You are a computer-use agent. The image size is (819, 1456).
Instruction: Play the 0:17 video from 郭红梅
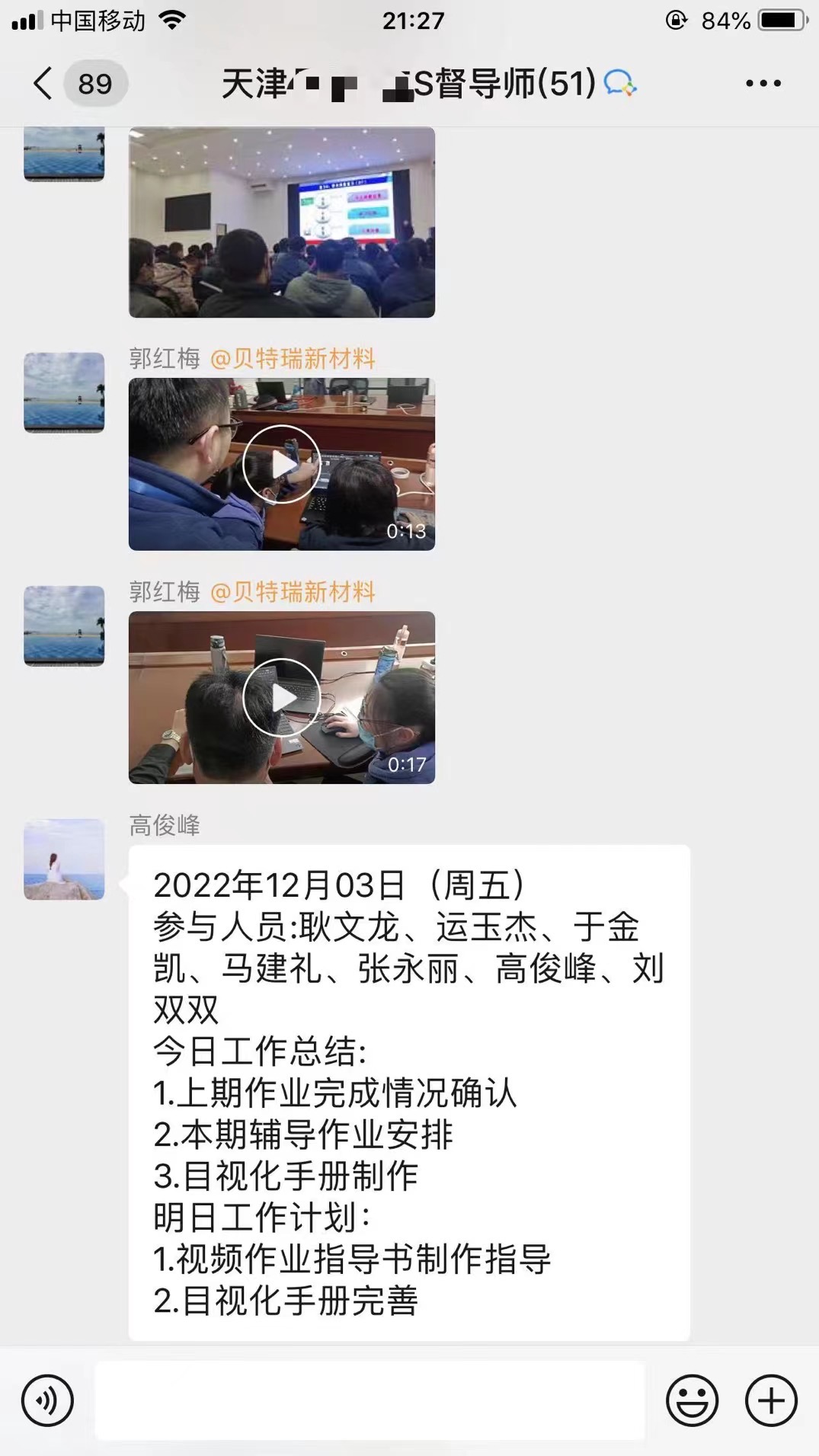coord(282,697)
